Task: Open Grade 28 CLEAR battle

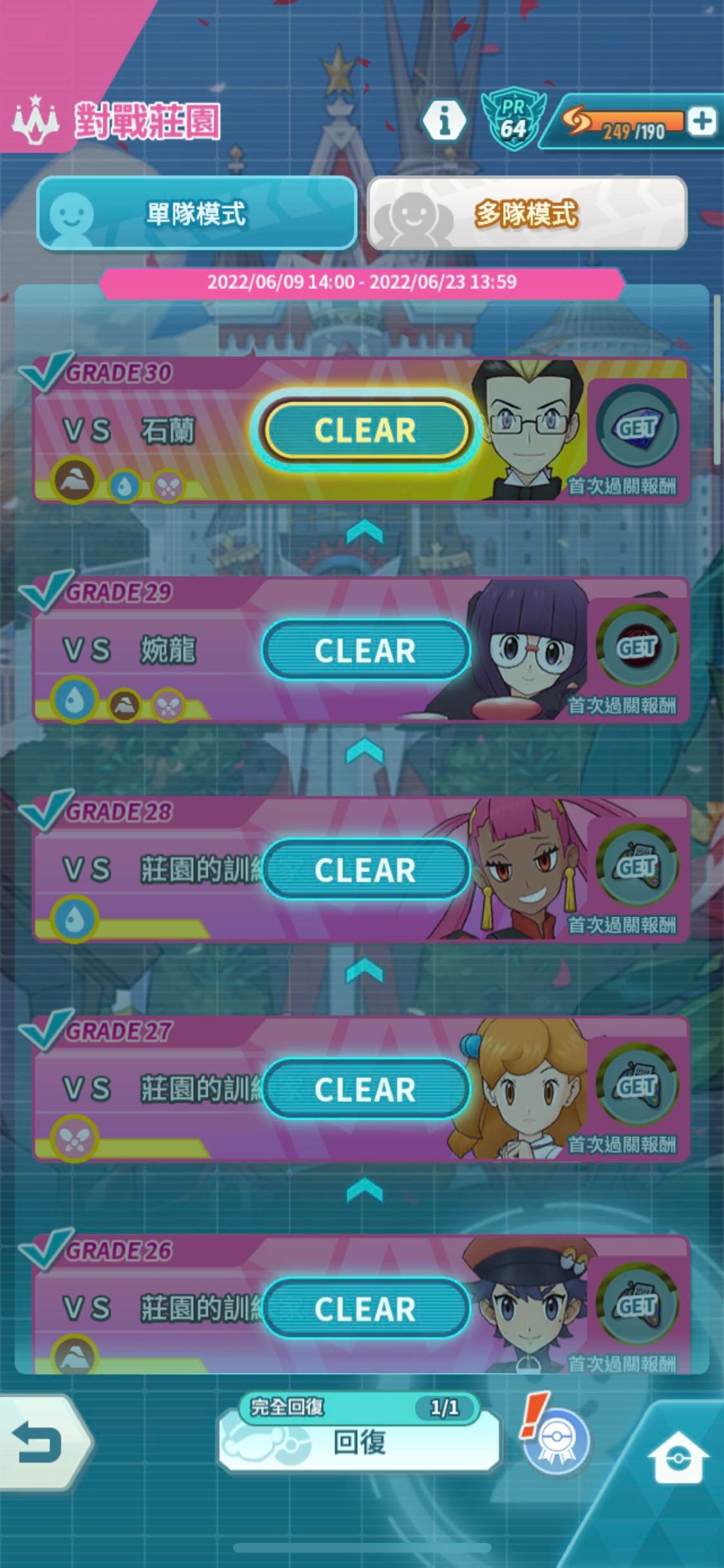Action: [x=365, y=870]
